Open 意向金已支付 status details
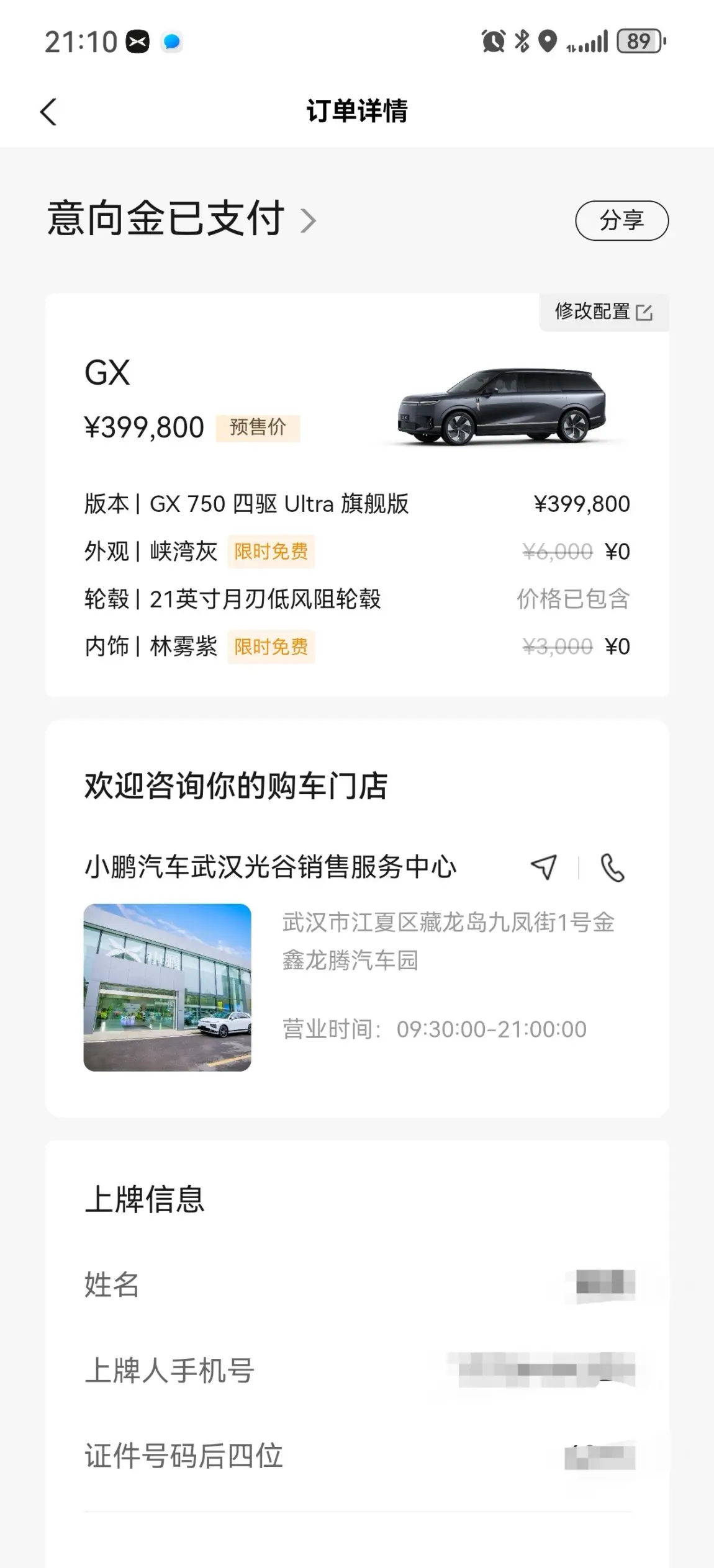 [181, 219]
